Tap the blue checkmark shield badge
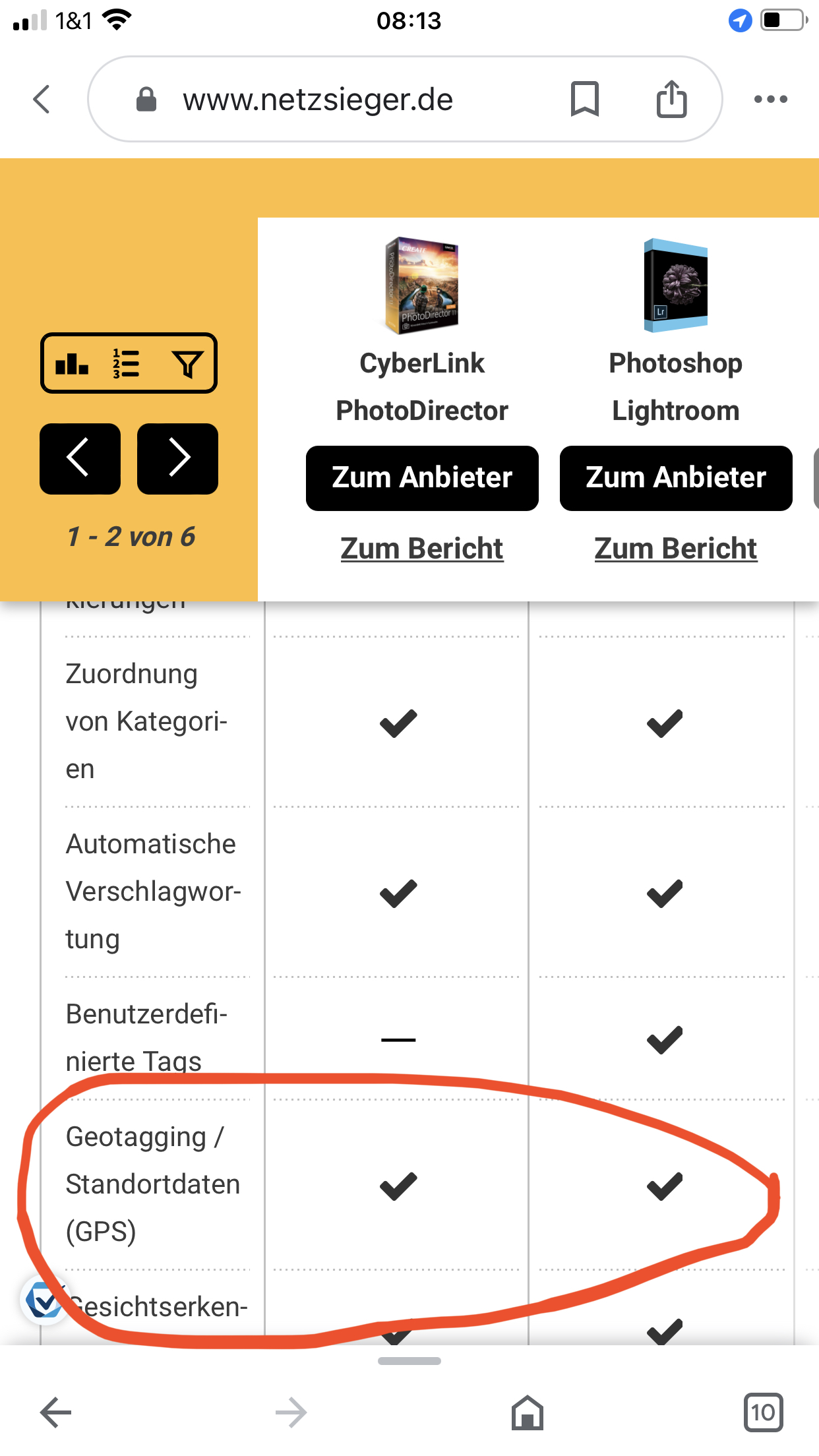819x1456 pixels. [44, 1300]
